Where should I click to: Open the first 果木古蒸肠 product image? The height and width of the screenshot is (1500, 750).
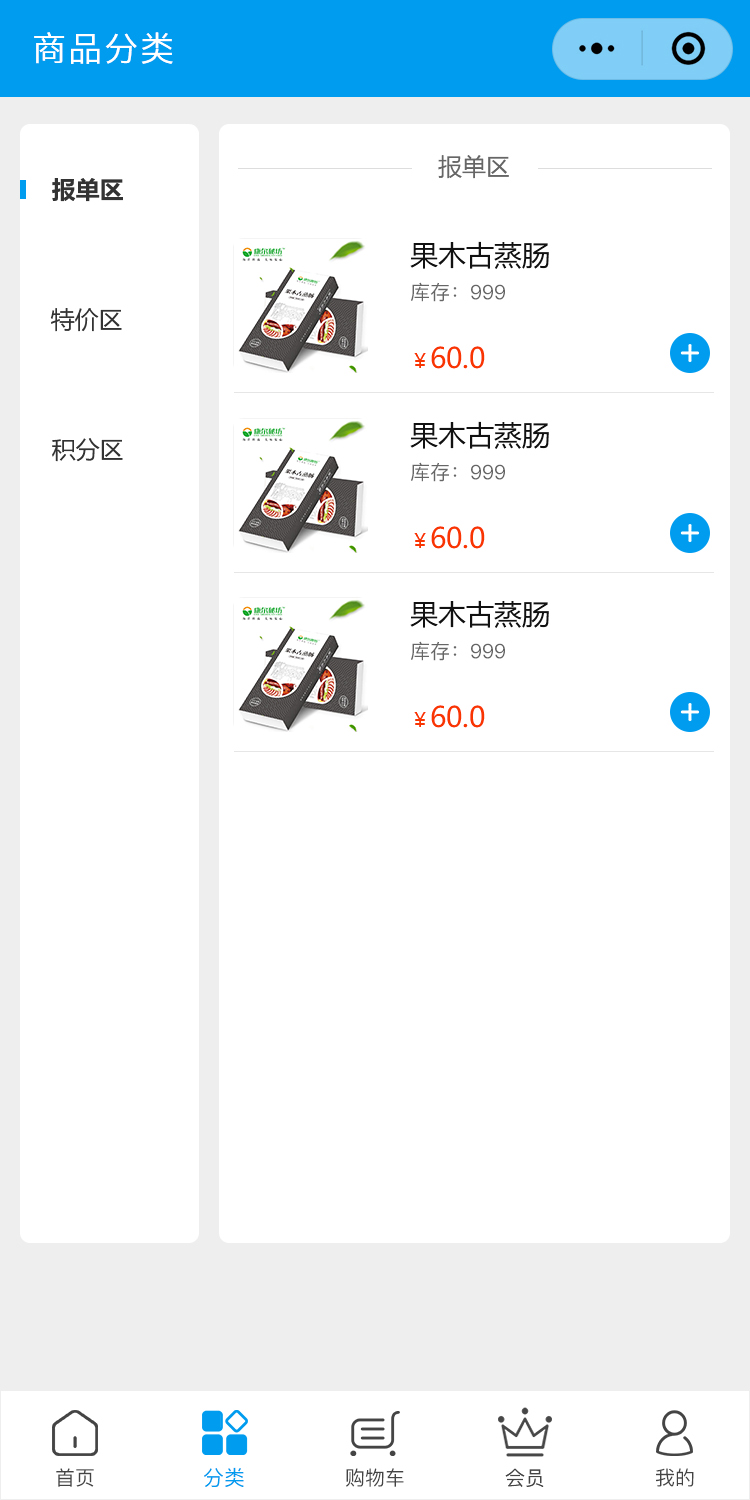[x=301, y=306]
